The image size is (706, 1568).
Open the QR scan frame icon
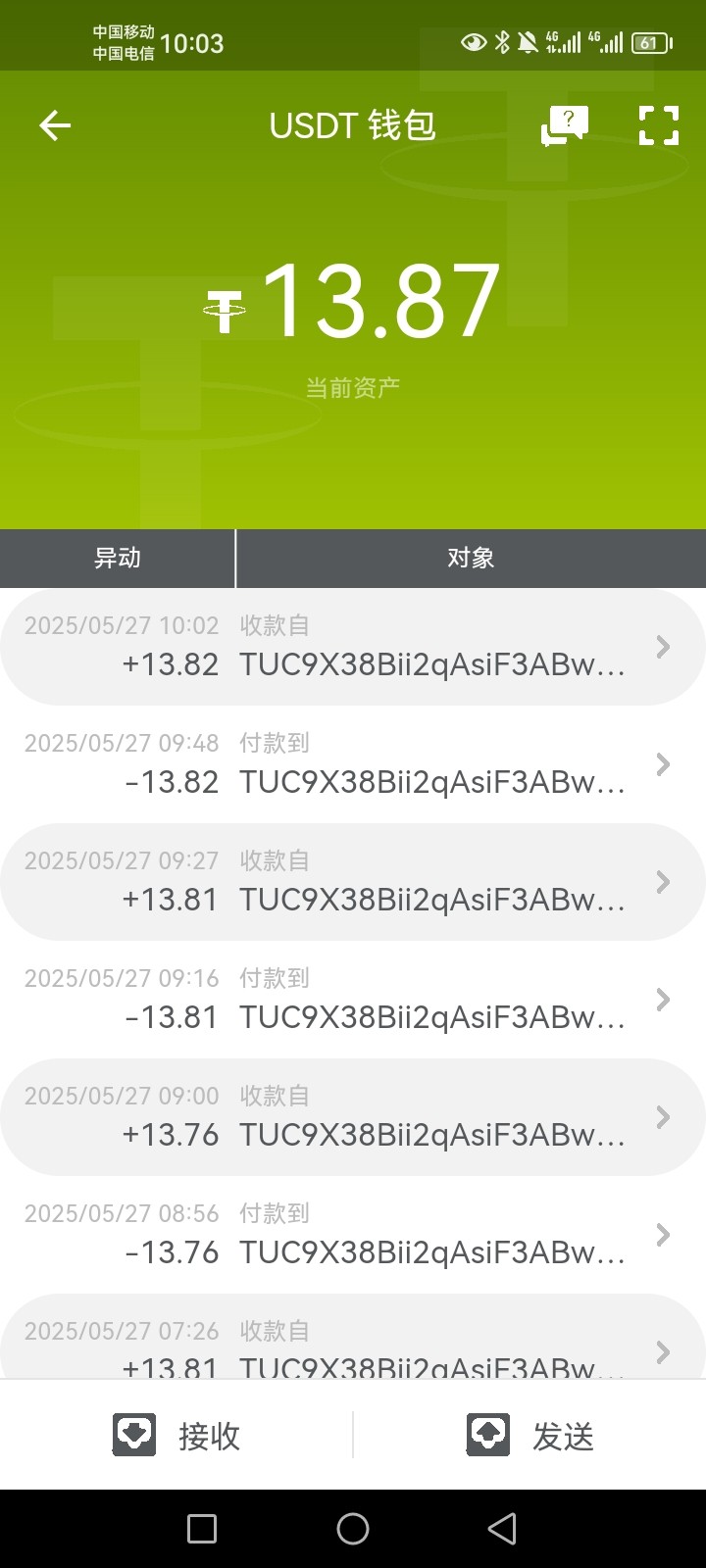(x=659, y=125)
